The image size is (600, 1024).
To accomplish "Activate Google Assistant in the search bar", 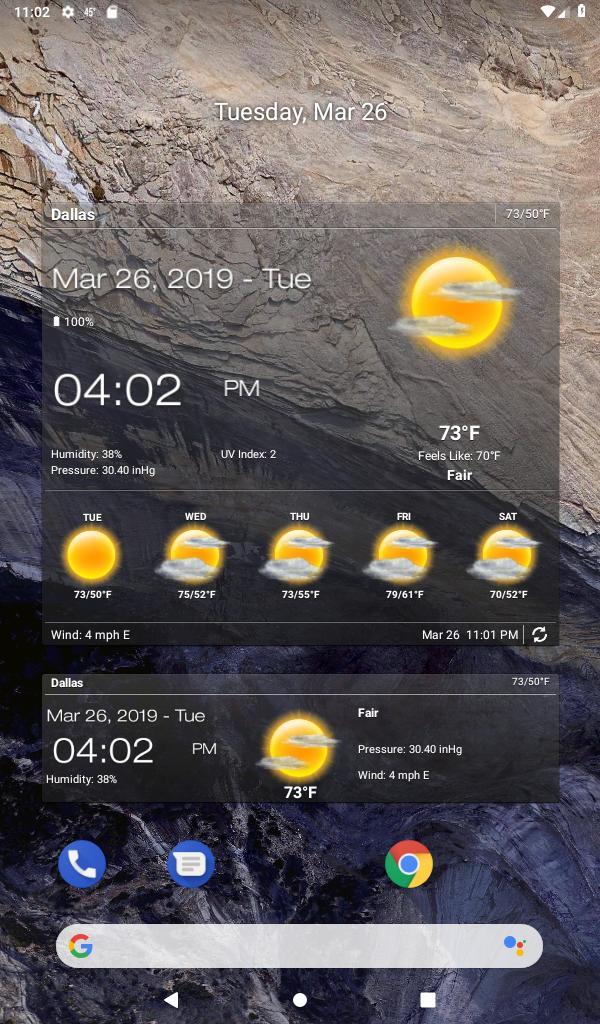I will [514, 946].
